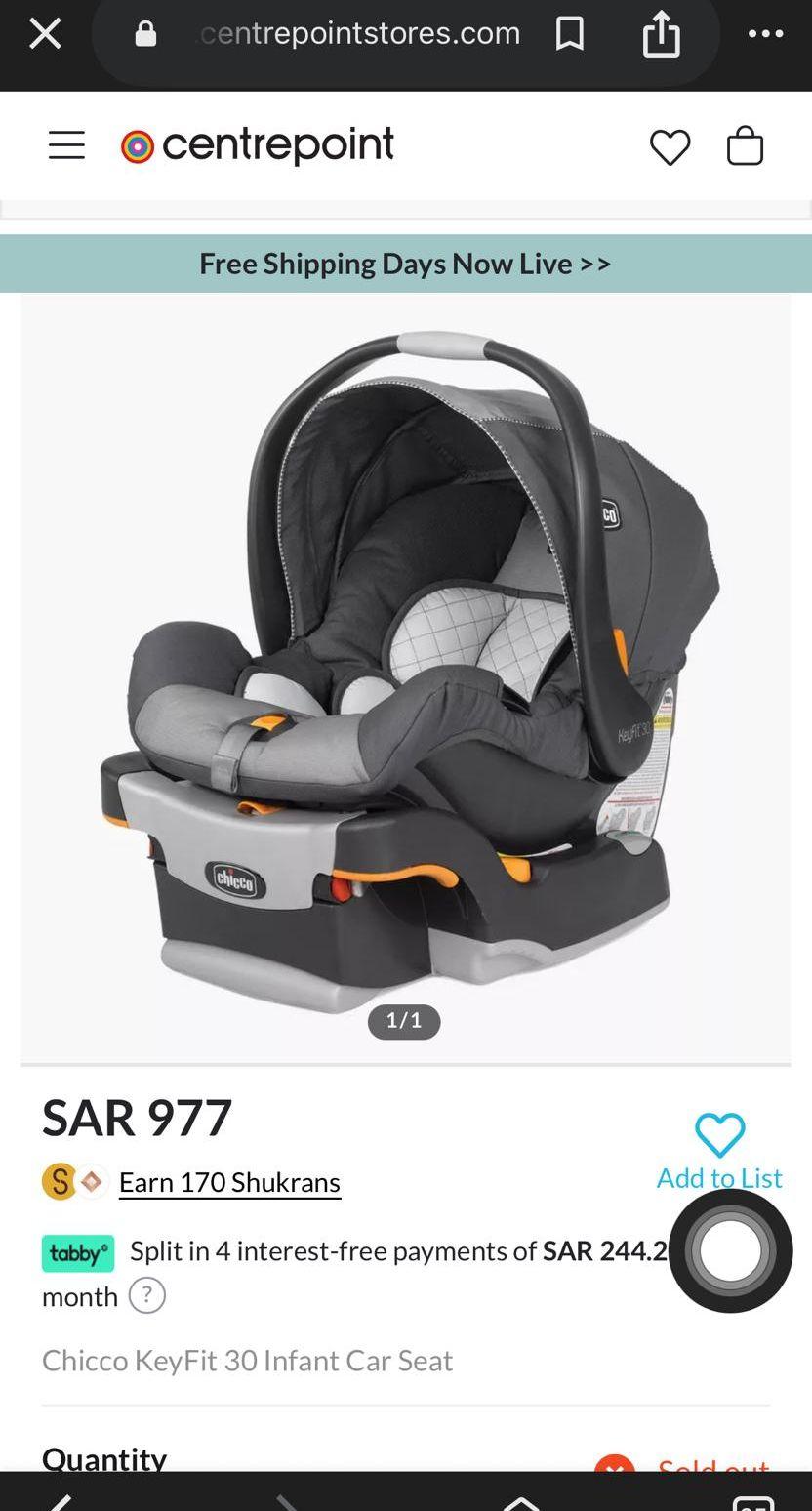Close the in-app browser

point(45,34)
